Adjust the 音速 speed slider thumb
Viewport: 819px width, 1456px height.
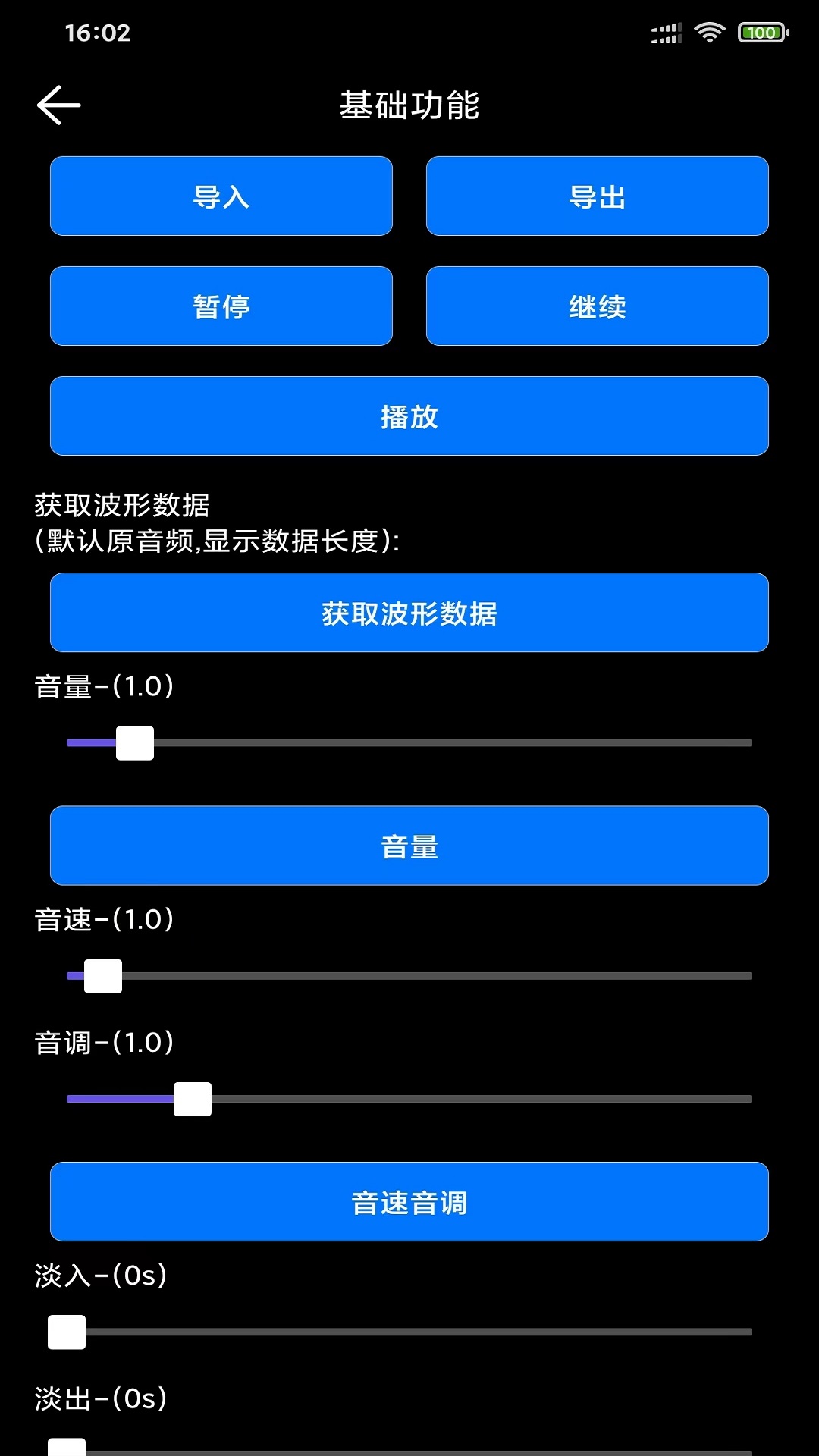click(104, 976)
